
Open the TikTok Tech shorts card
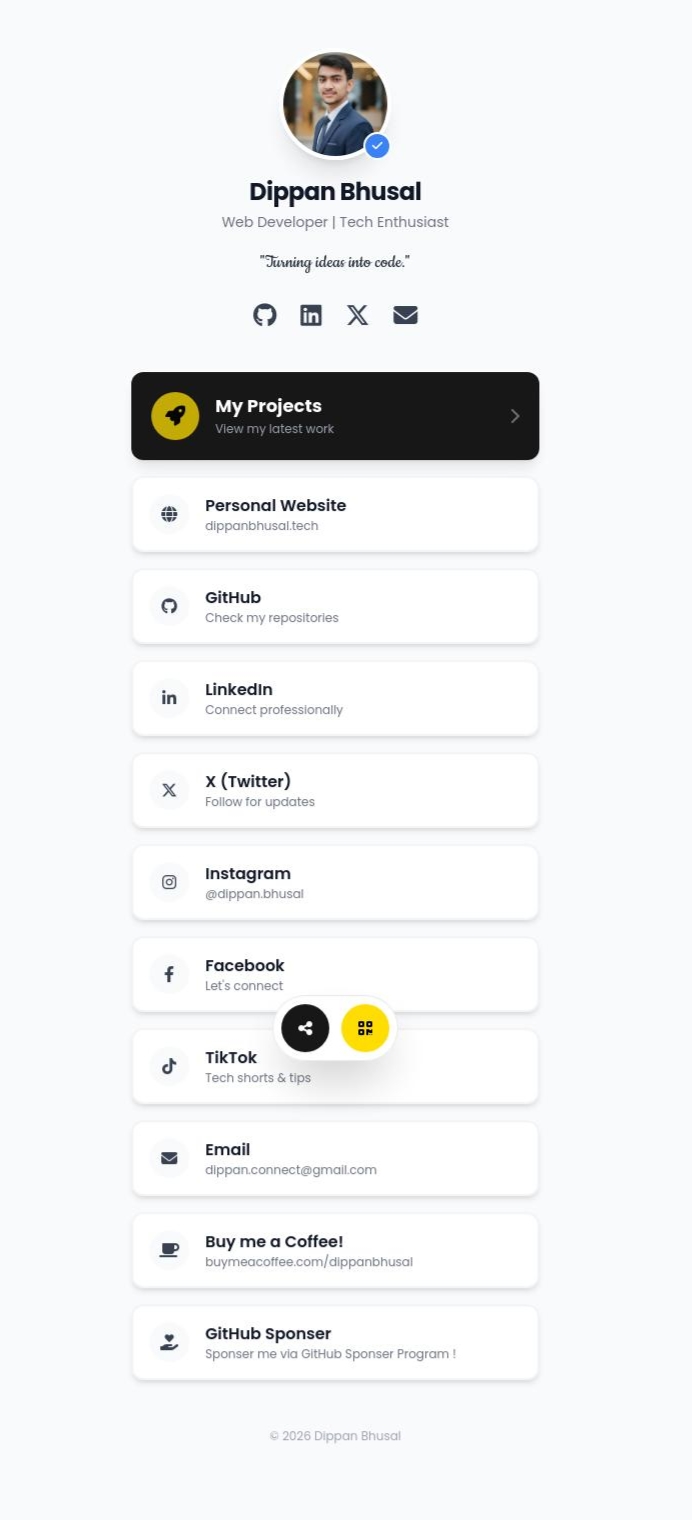pyautogui.click(x=460, y=1070)
